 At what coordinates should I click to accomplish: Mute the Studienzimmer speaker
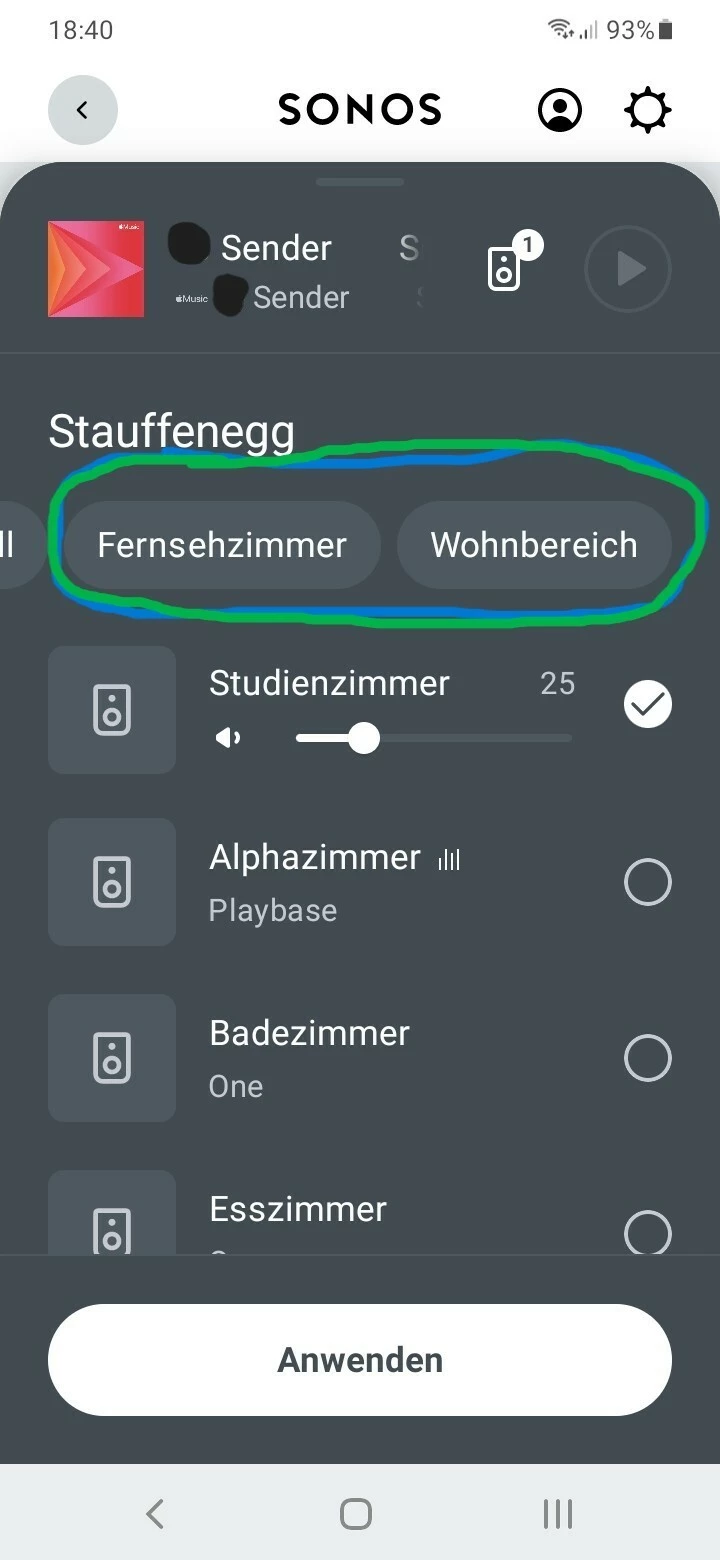[228, 739]
